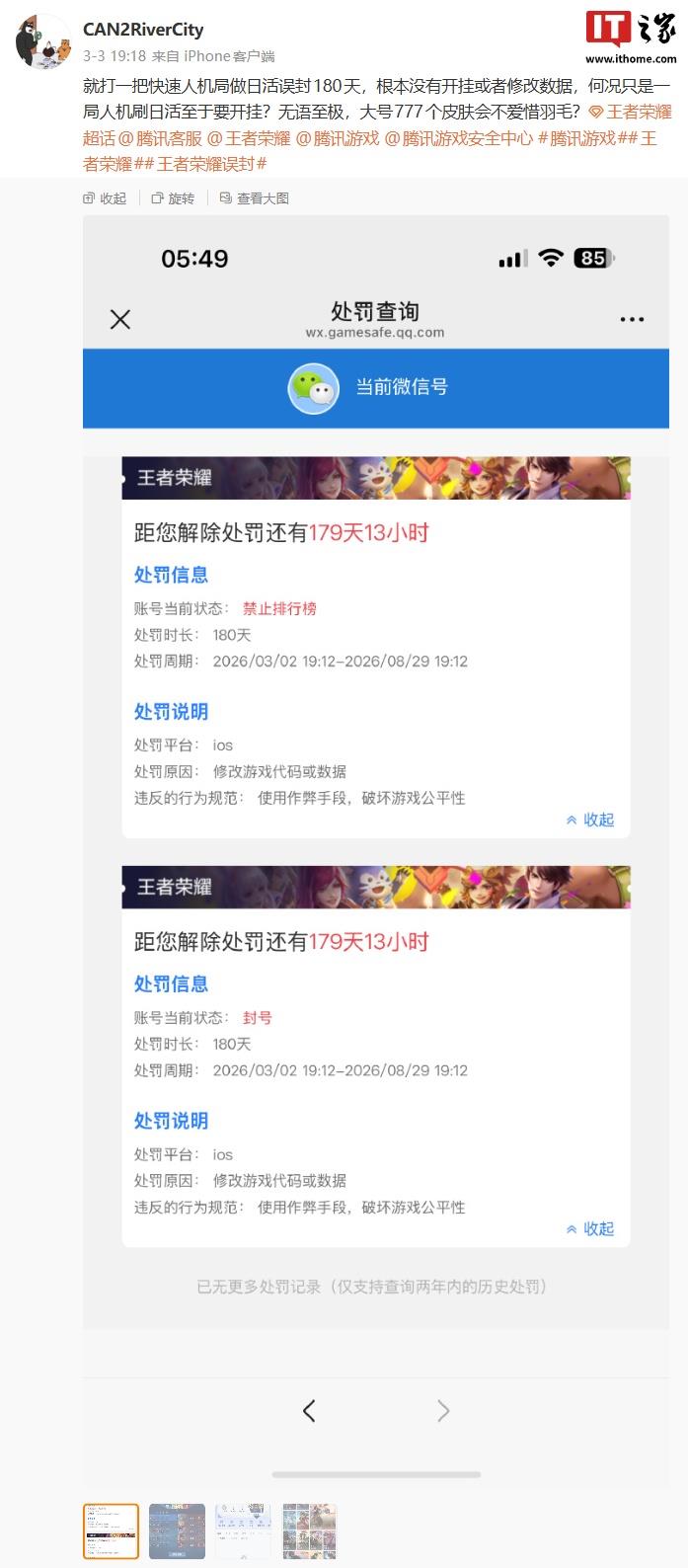Open the CAN2RiverCity username link
Screen dimensions: 688x1568
143,31
